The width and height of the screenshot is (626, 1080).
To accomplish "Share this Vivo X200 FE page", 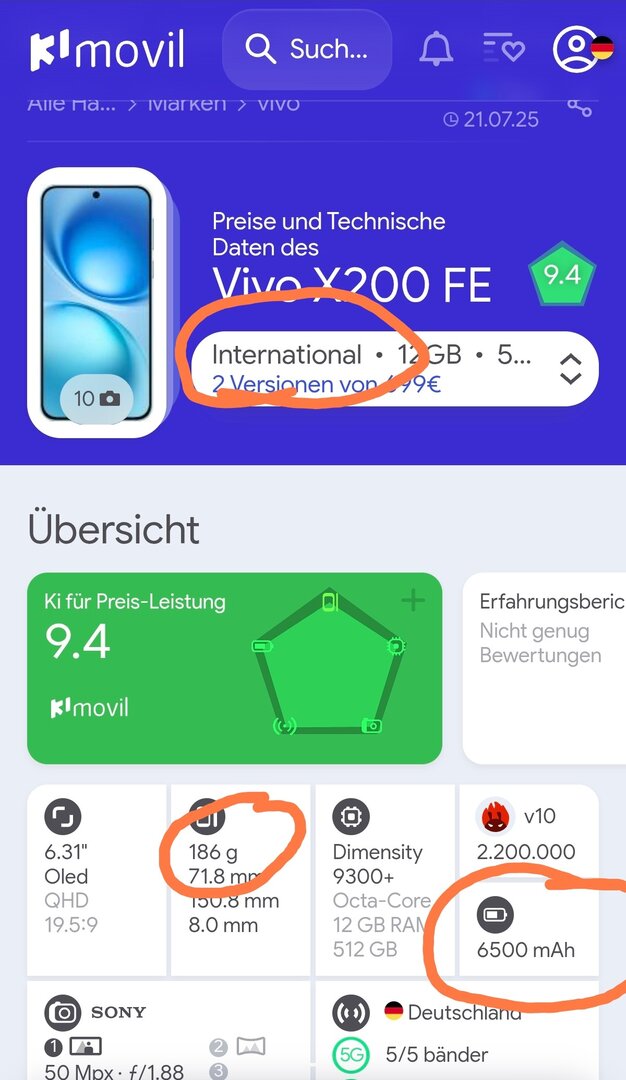I will pos(580,108).
